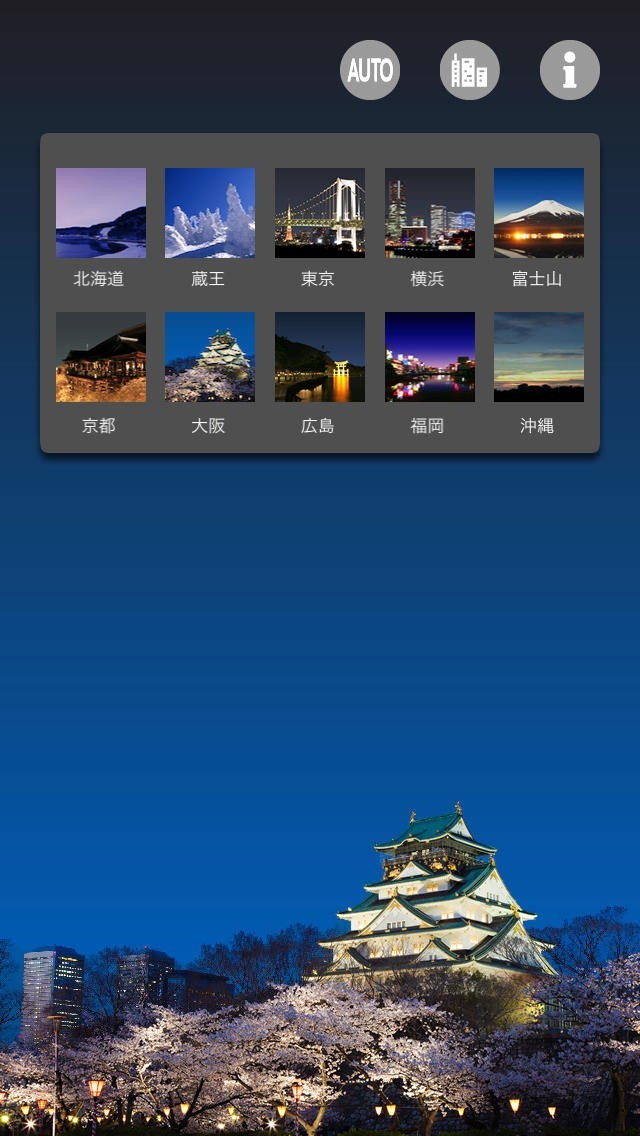Open the 広島 shrine scene
The width and height of the screenshot is (640, 1136).
pyautogui.click(x=320, y=357)
